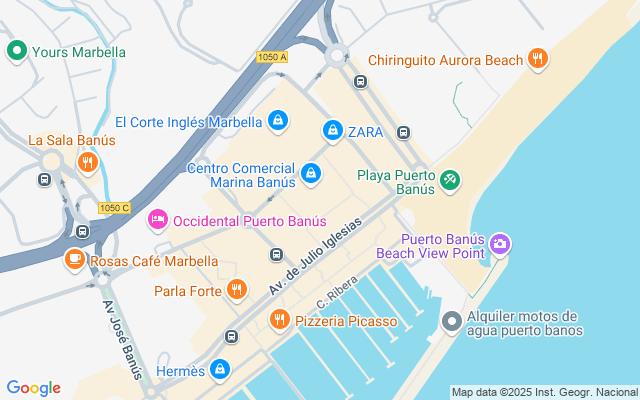Open the Alquiler motos de agua marker

[452, 322]
